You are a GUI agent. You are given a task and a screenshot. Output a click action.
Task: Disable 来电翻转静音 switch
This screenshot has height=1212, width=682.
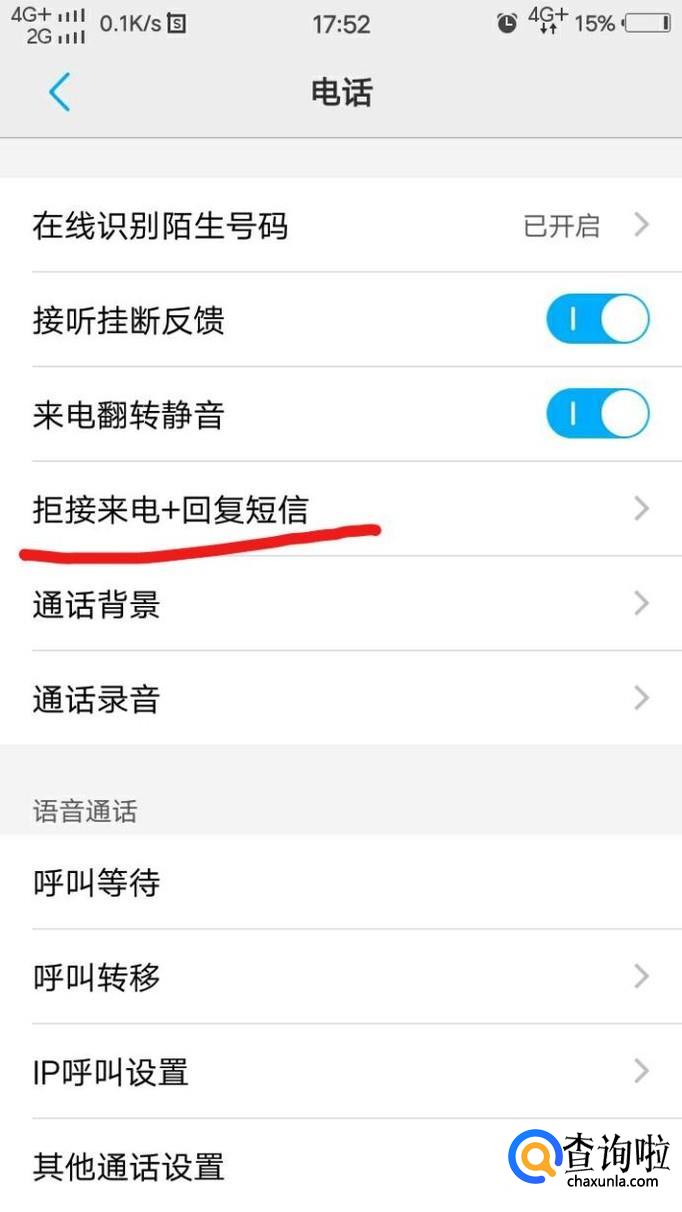pos(597,414)
